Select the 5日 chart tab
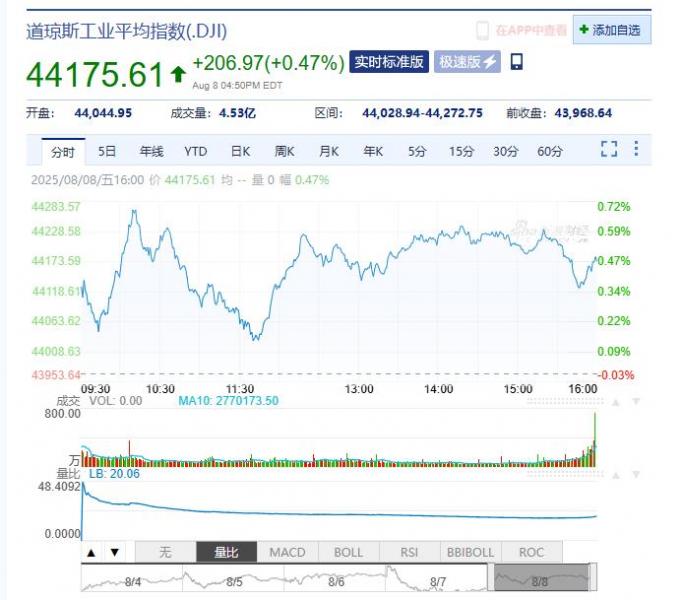This screenshot has height=600, width=683. (107, 152)
